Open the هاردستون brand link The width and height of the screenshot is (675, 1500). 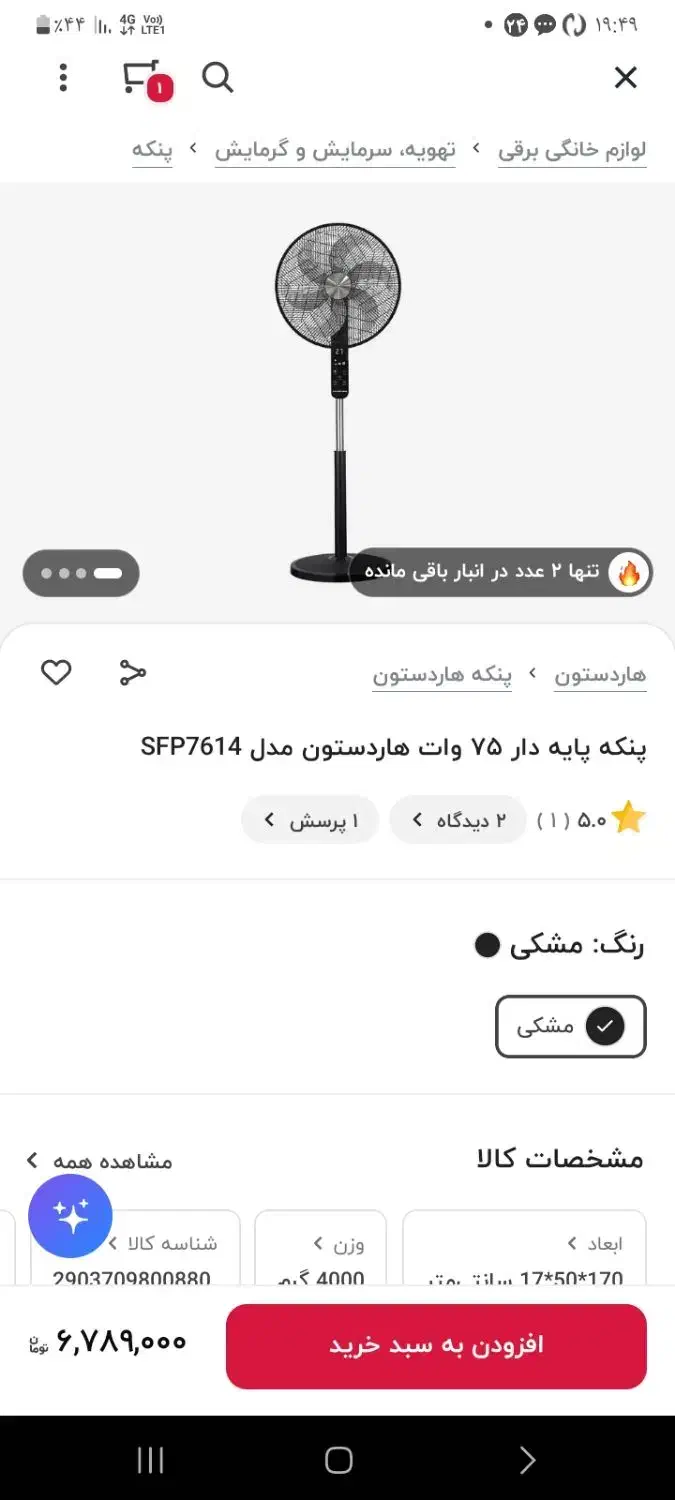pyautogui.click(x=600, y=675)
